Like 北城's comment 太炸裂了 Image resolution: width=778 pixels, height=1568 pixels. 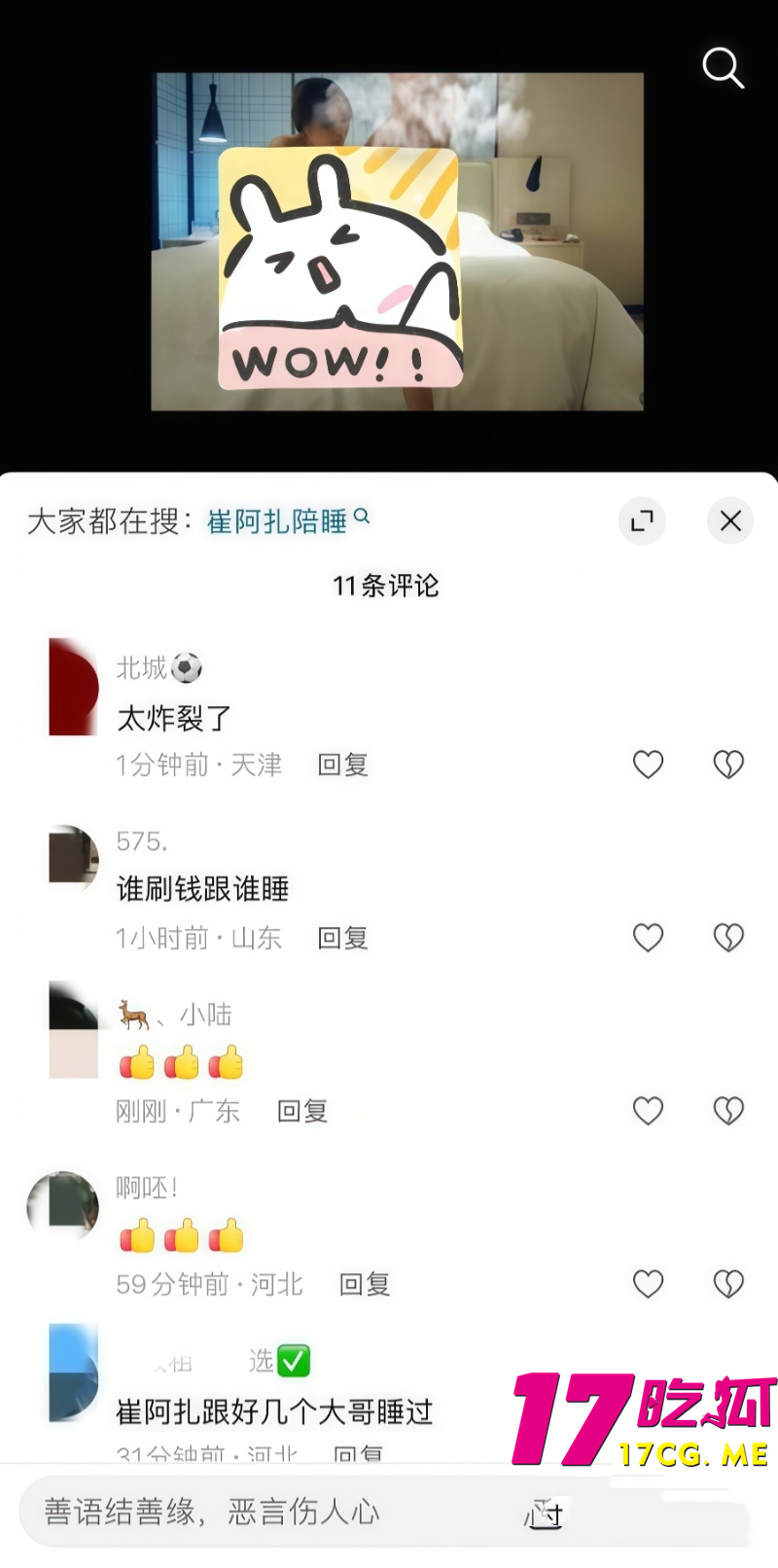coord(648,765)
